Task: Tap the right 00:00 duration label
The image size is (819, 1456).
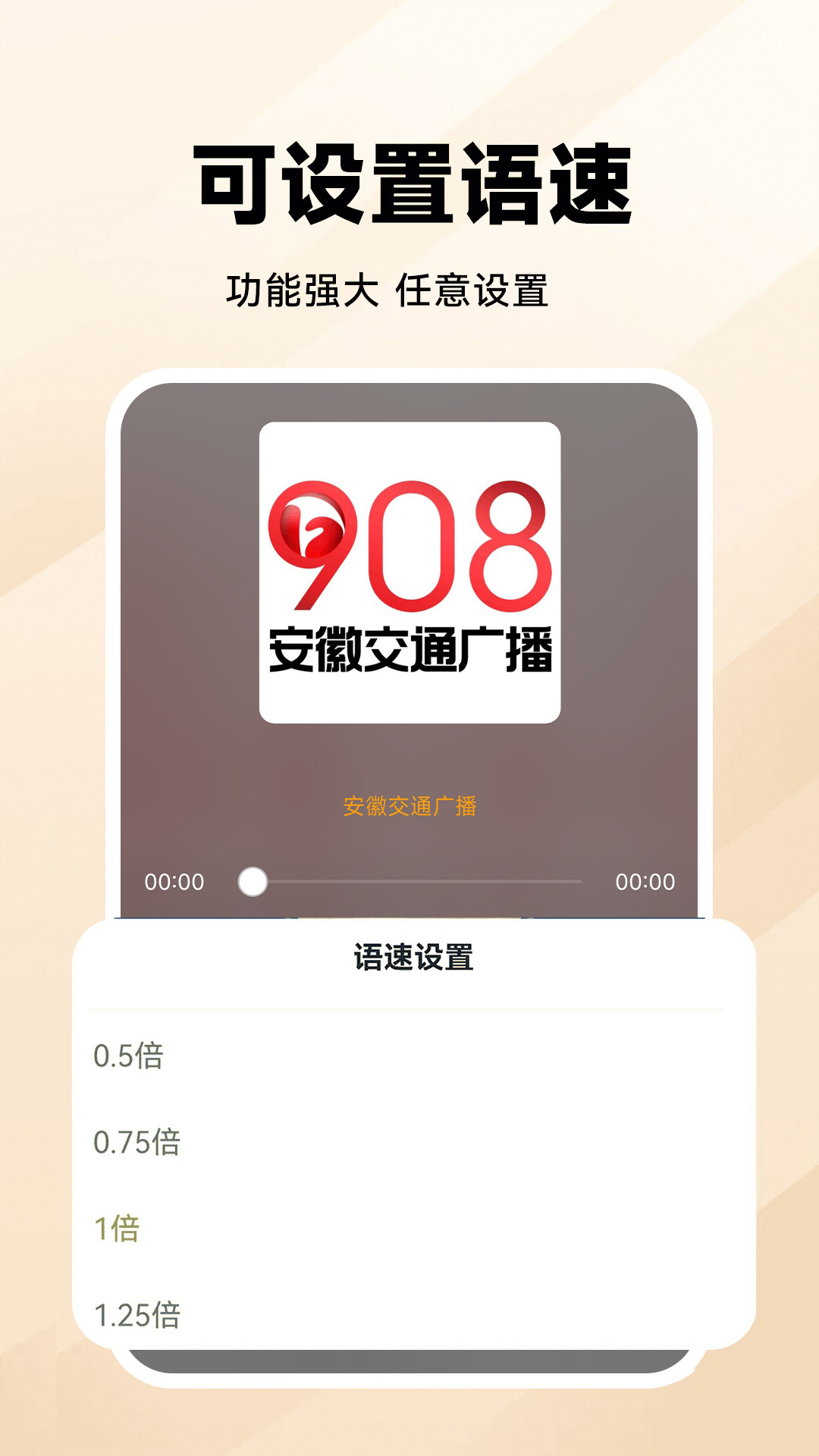Action: click(646, 880)
